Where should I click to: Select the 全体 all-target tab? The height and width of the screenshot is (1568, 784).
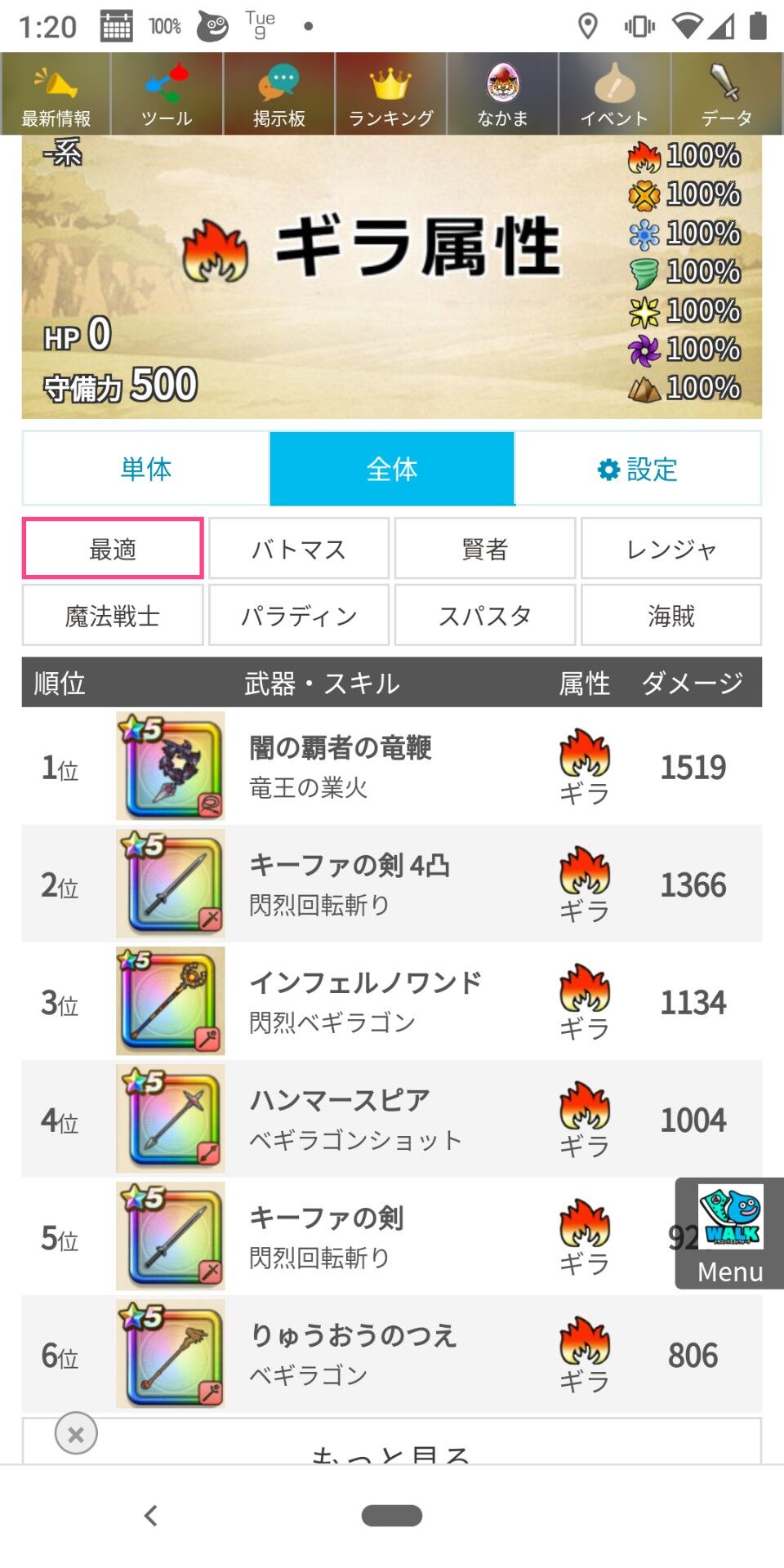(x=392, y=469)
